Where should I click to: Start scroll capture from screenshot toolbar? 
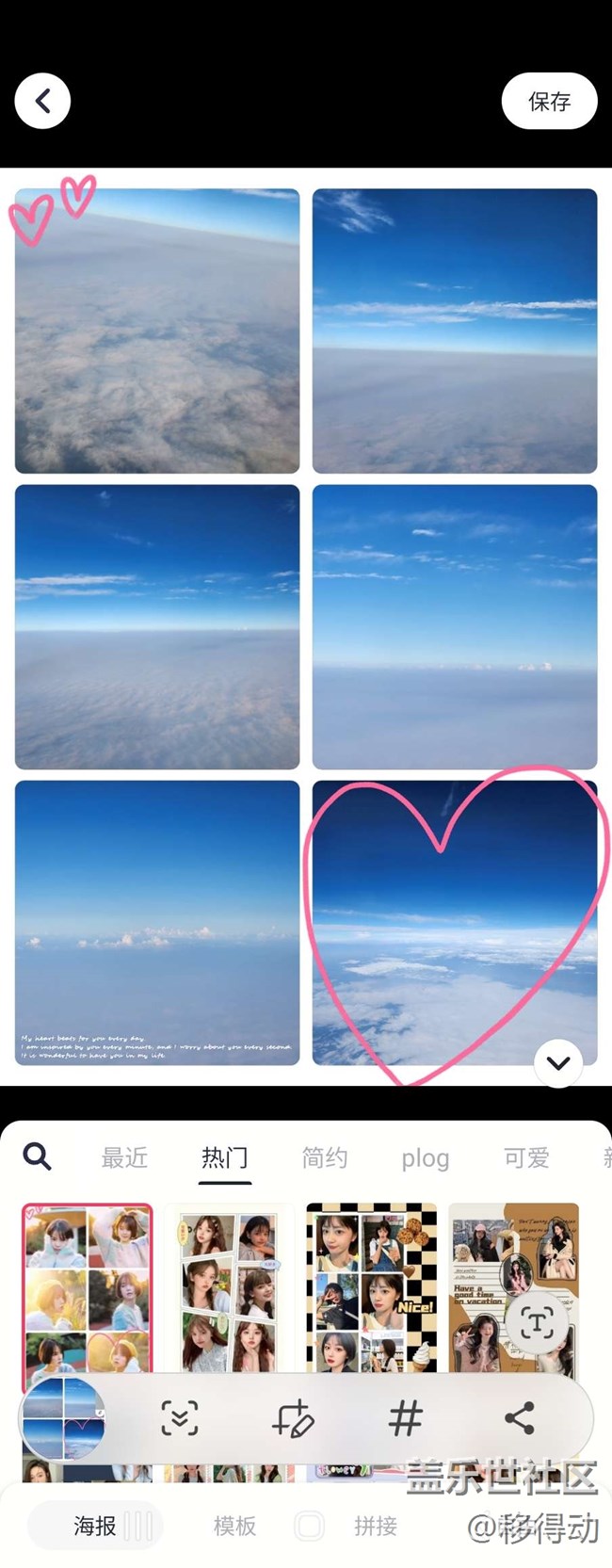(x=180, y=1418)
